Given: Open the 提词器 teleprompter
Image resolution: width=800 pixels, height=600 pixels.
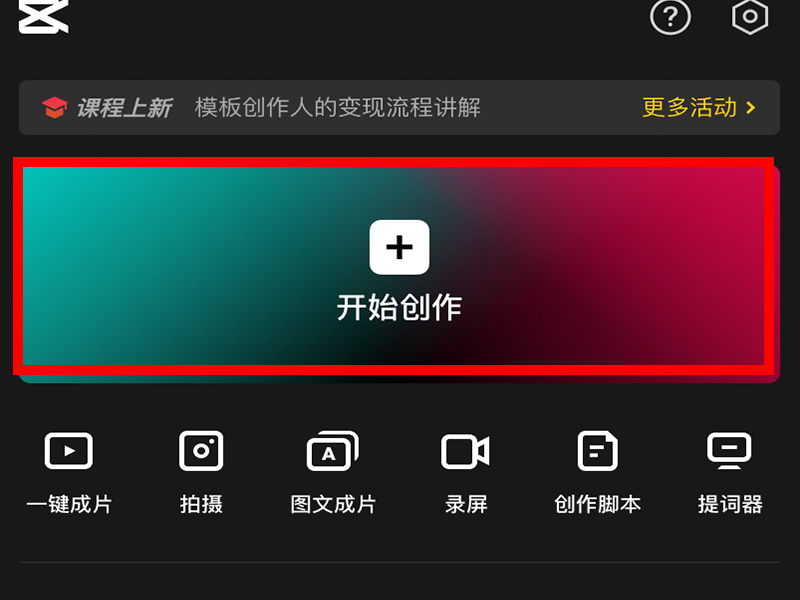Looking at the screenshot, I should (730, 470).
